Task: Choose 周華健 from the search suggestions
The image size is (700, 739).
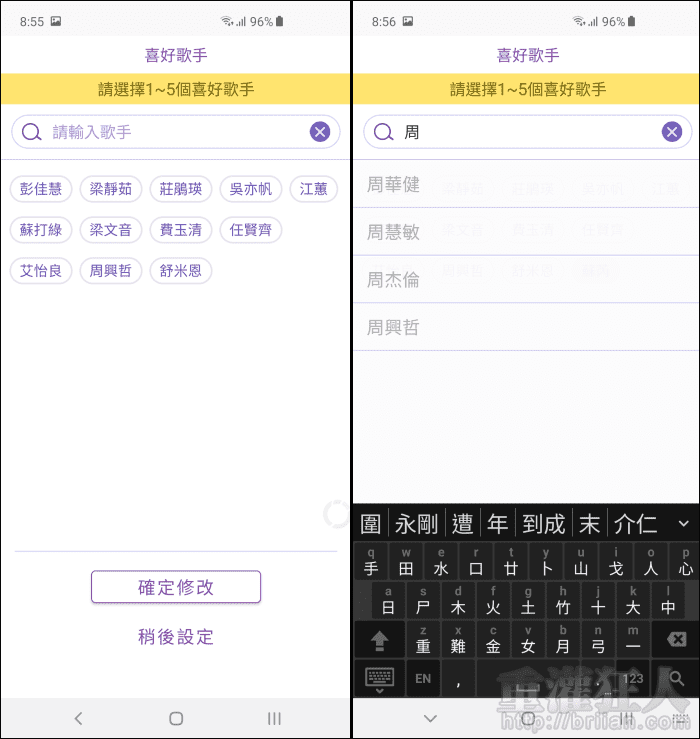Action: coord(394,185)
